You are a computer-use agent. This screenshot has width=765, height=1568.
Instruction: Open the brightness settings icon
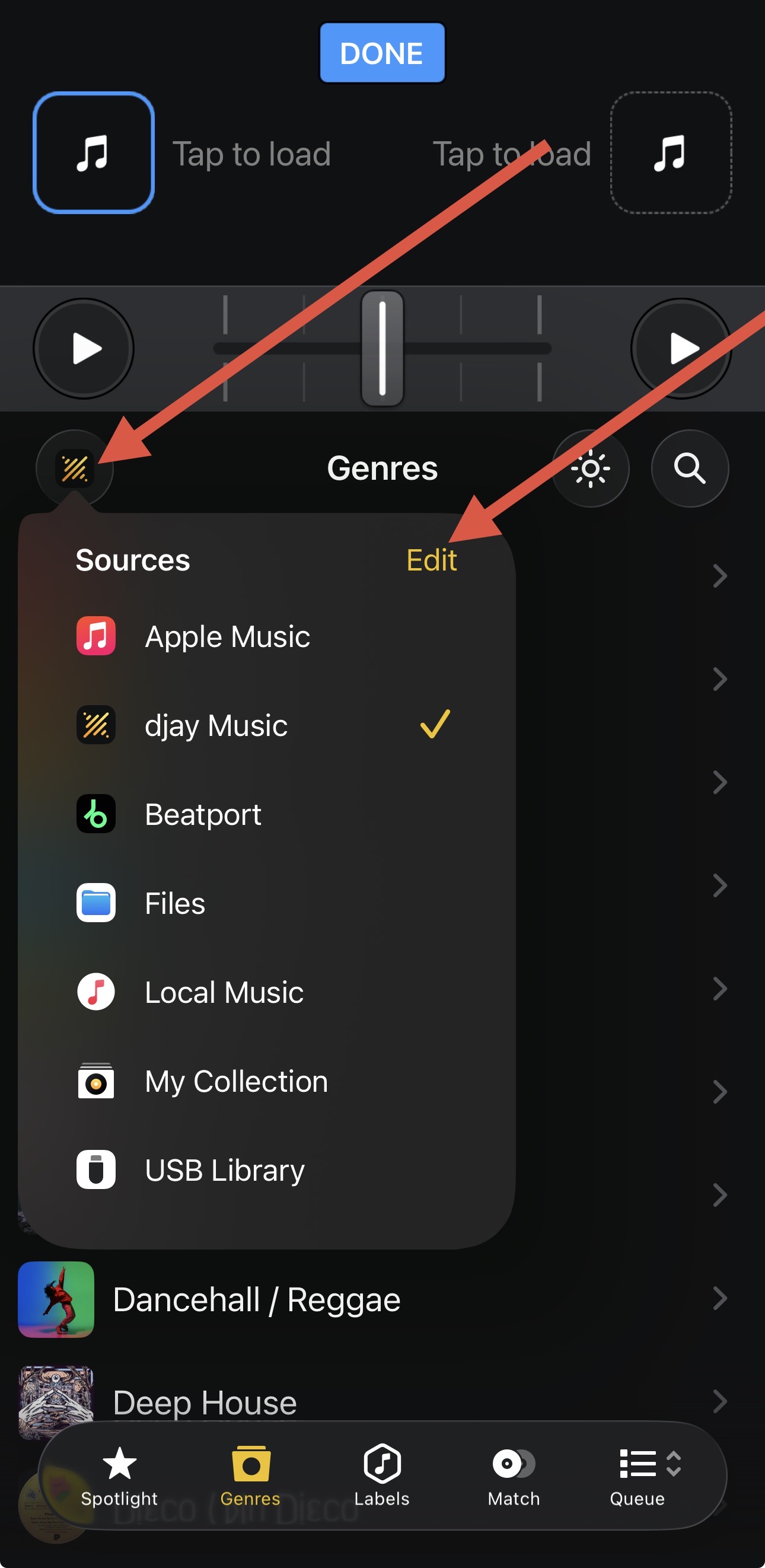click(x=589, y=468)
